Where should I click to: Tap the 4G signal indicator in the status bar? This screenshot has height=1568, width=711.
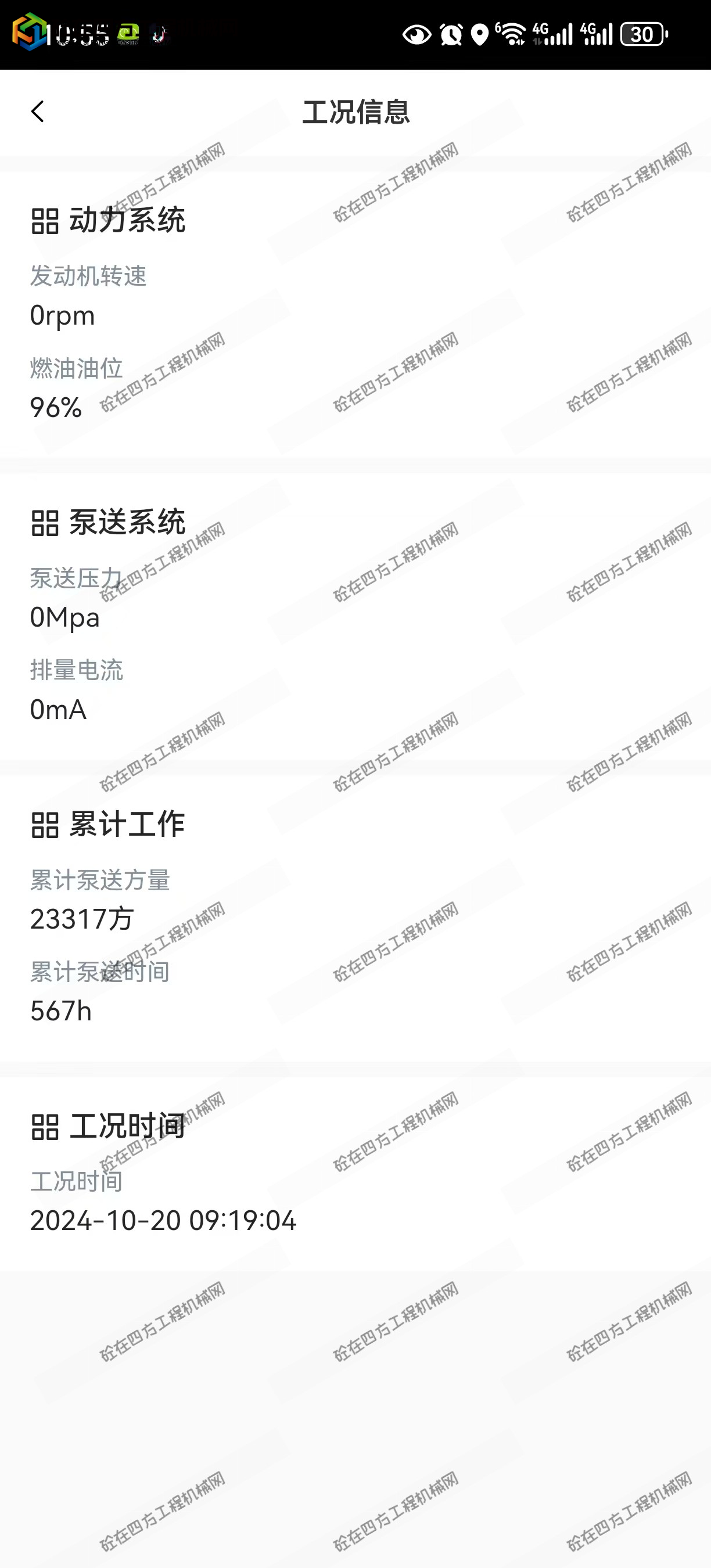coord(555,35)
